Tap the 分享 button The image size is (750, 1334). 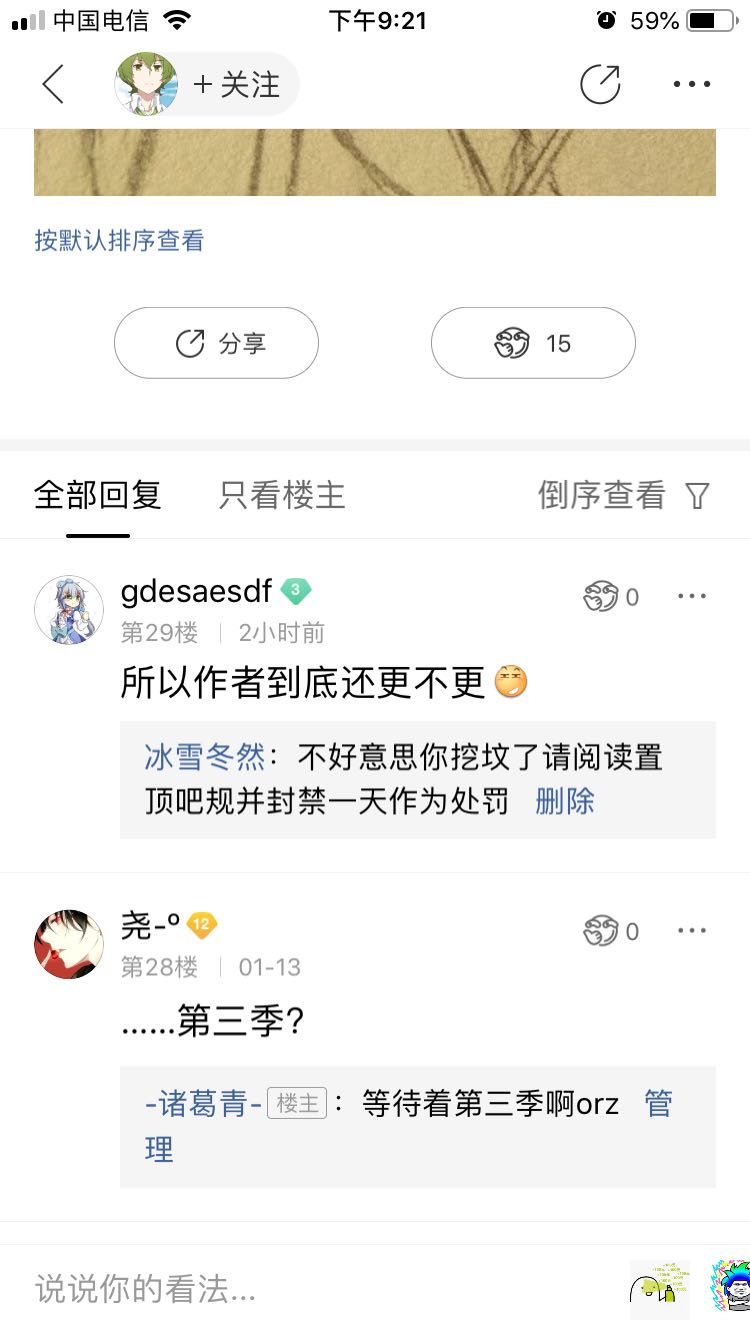click(216, 343)
